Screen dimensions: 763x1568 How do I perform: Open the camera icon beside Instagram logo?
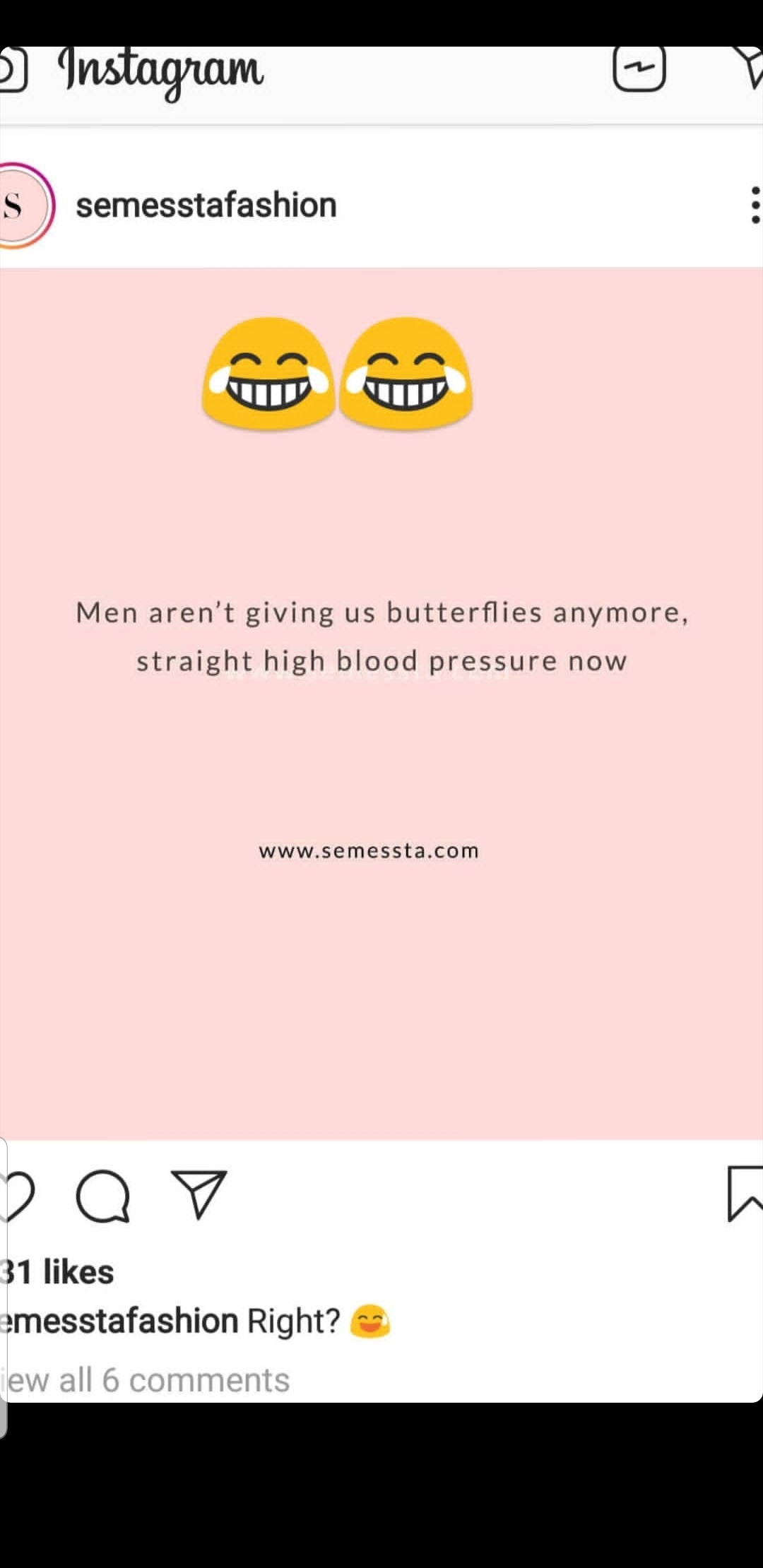click(13, 70)
